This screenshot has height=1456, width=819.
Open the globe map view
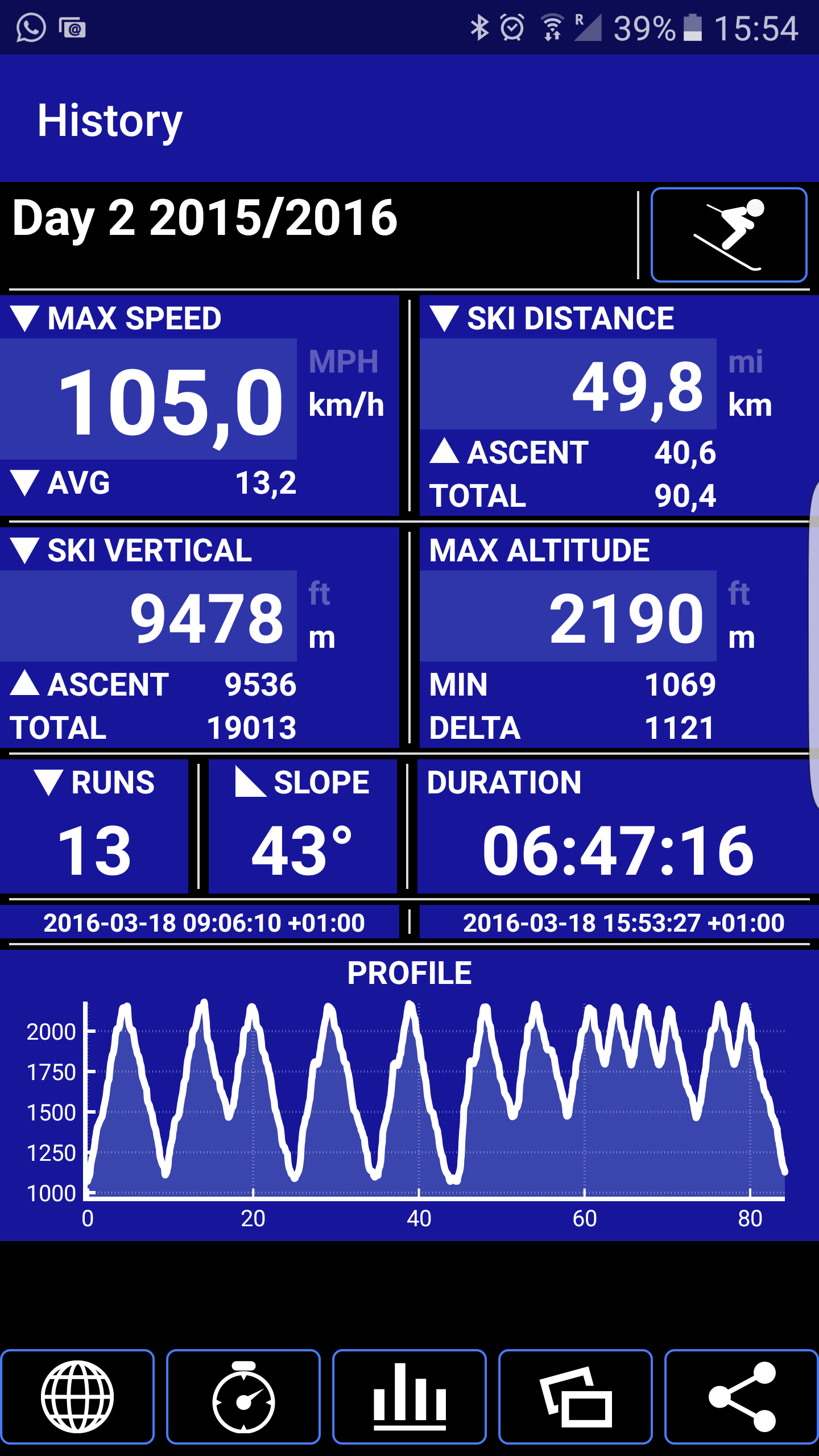[x=77, y=1396]
